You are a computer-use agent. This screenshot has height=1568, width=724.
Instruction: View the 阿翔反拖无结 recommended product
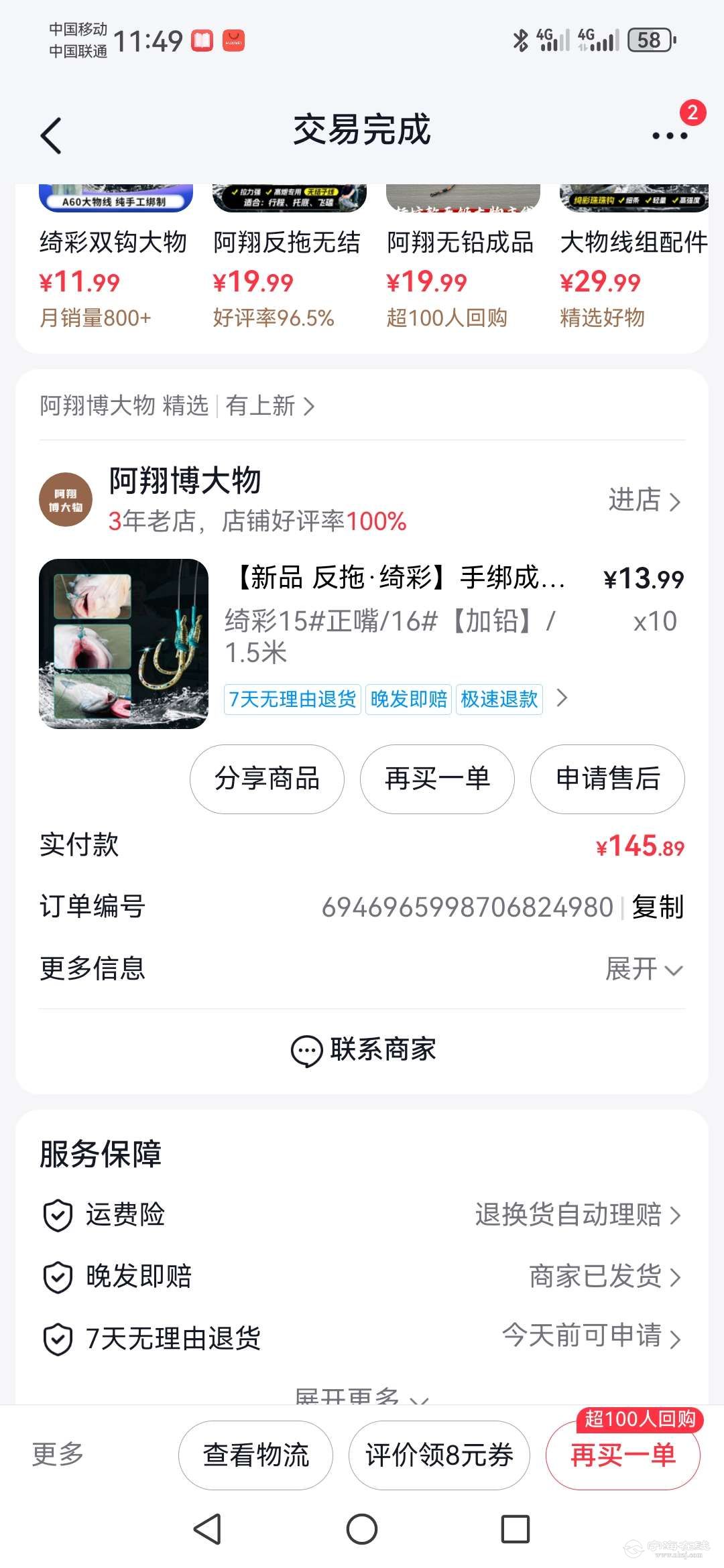coord(287,255)
